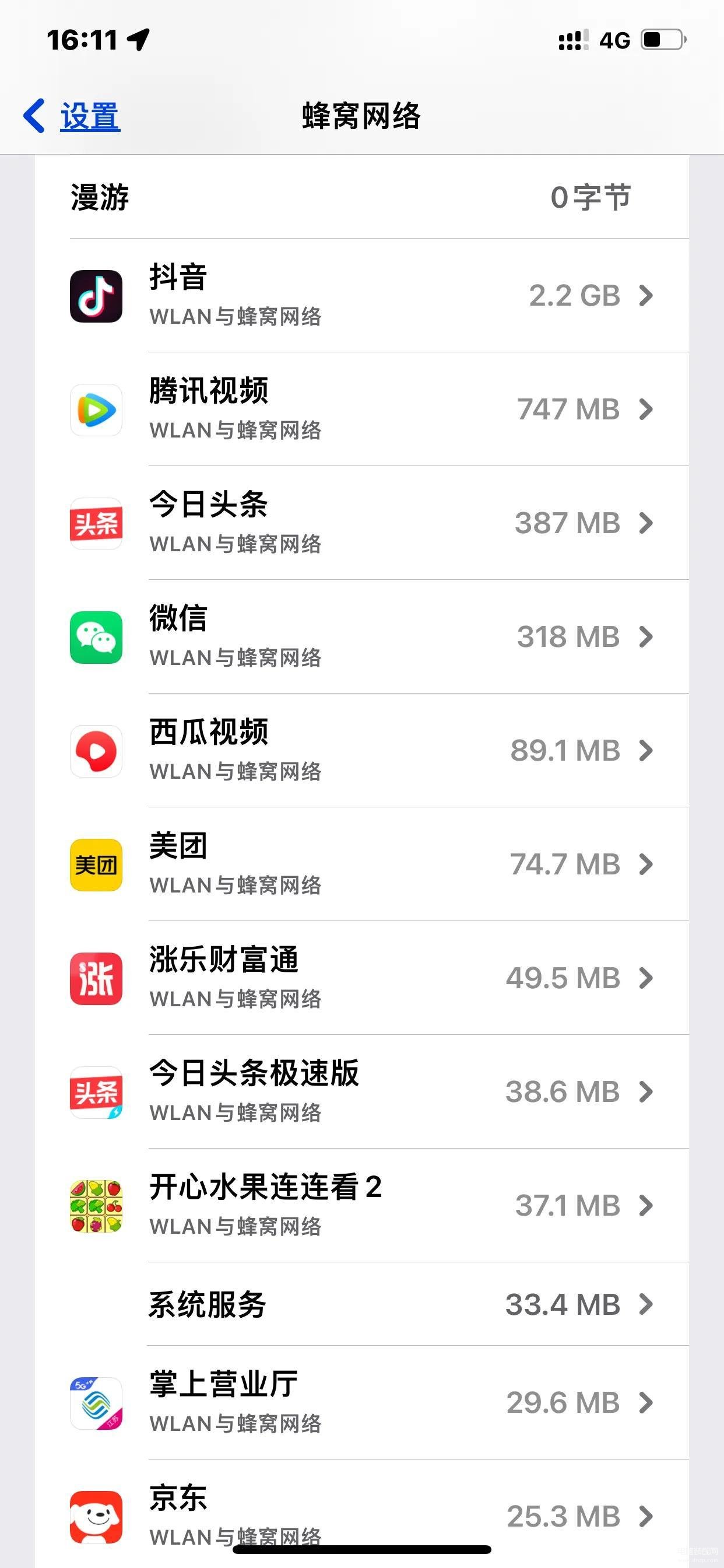This screenshot has width=724, height=1568.
Task: Open 掌上营业厅 network settings
Action: click(x=361, y=1403)
